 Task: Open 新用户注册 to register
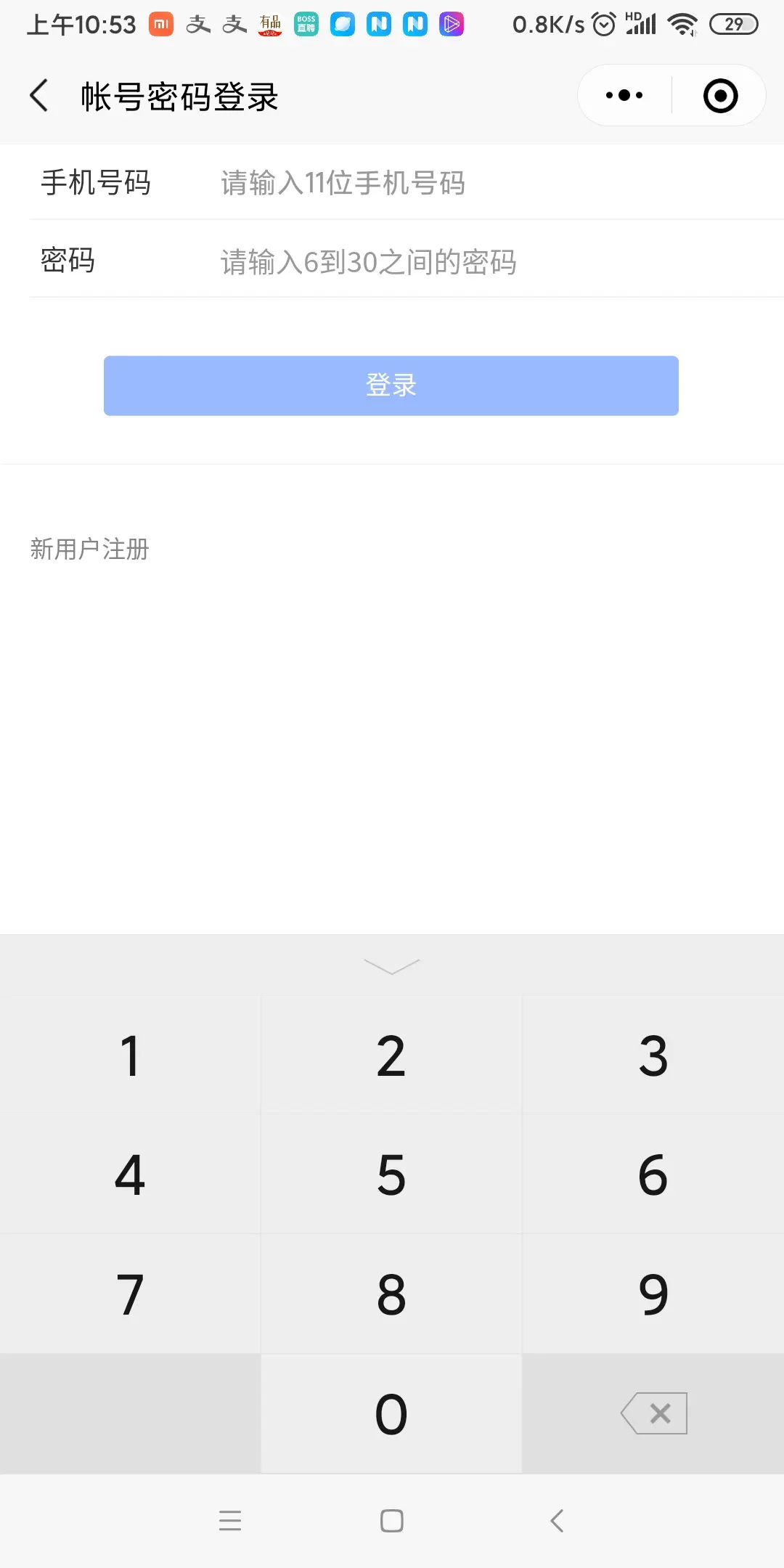pos(89,549)
